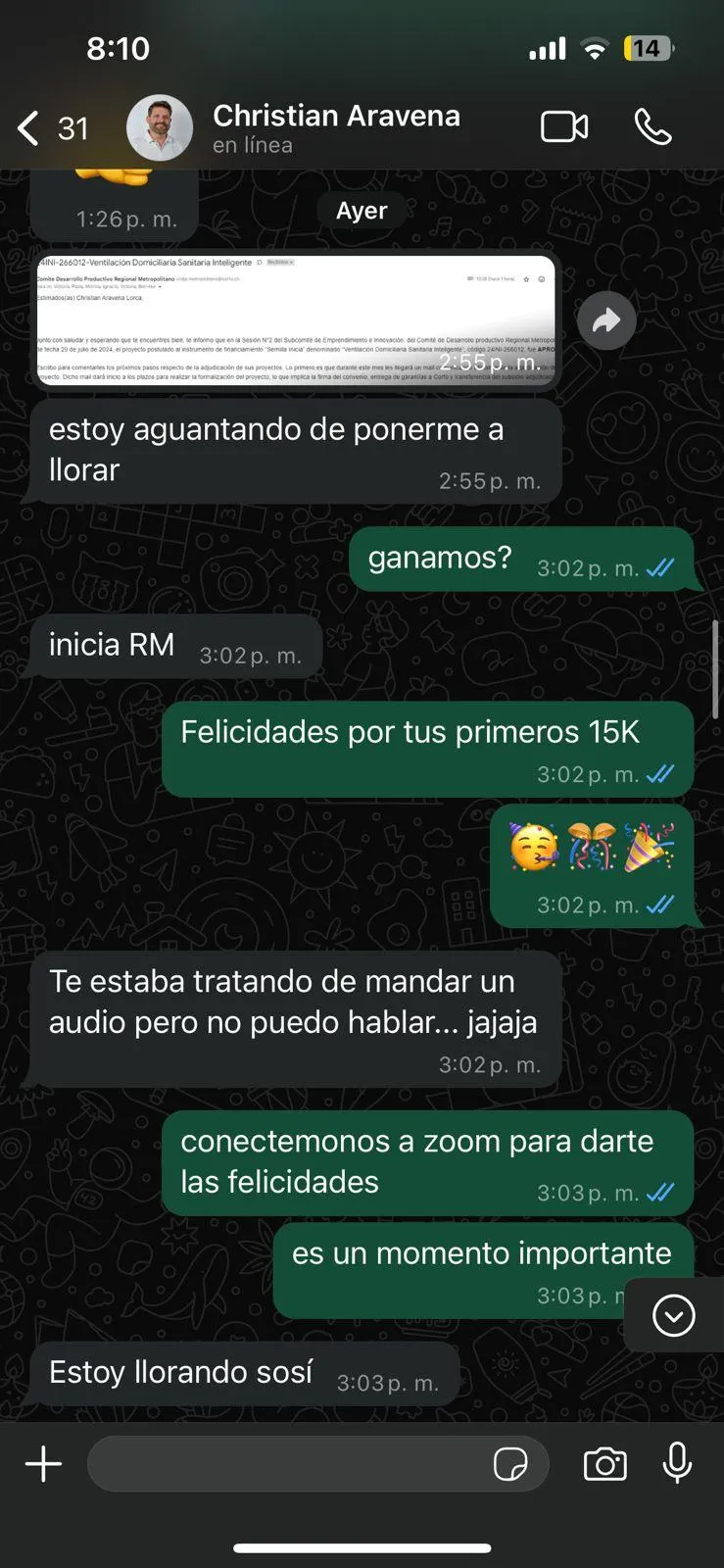
Task: Start a video call with Christian
Action: [564, 127]
